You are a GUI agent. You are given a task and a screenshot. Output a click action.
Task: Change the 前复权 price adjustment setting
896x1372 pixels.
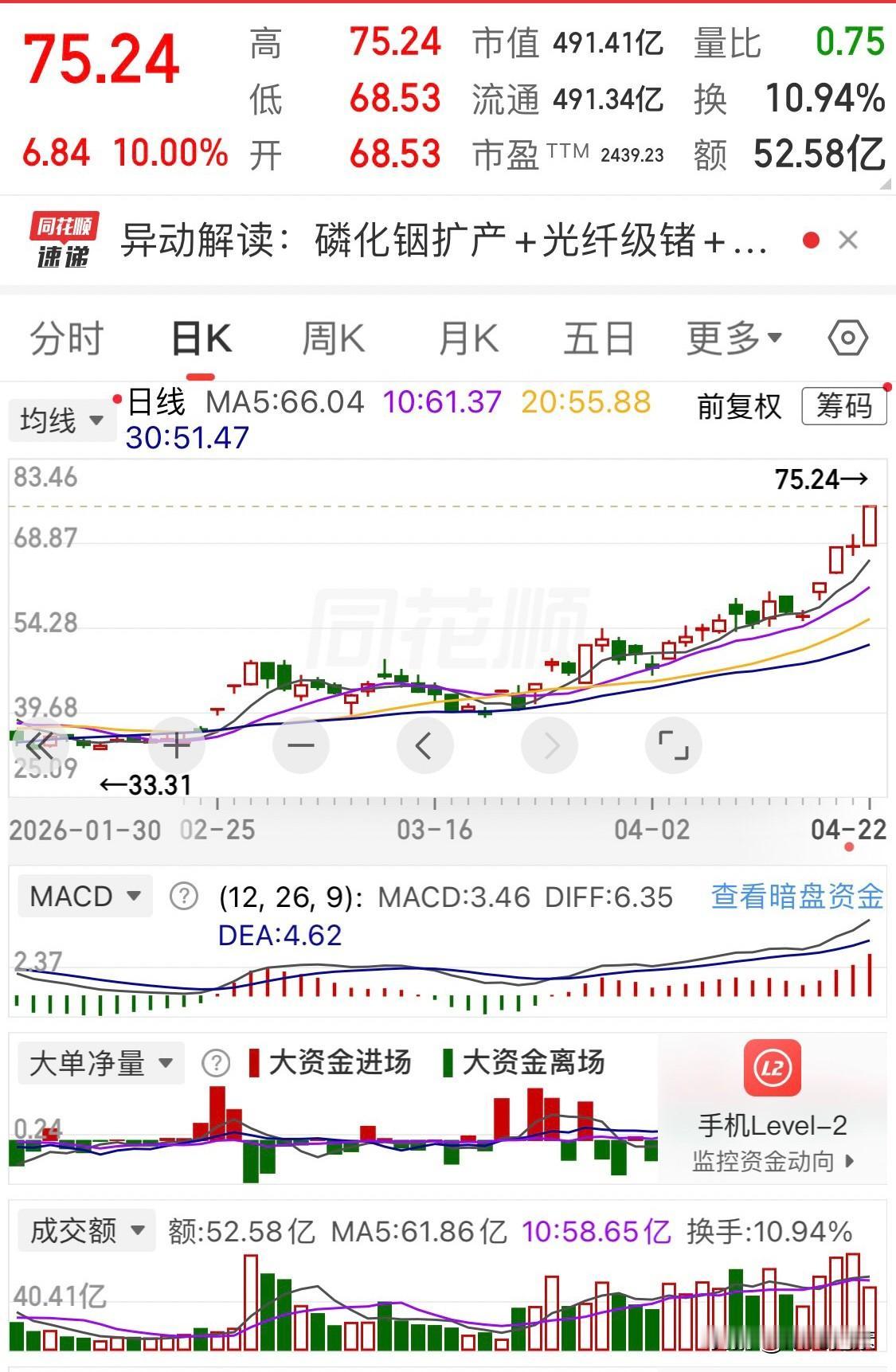point(739,407)
